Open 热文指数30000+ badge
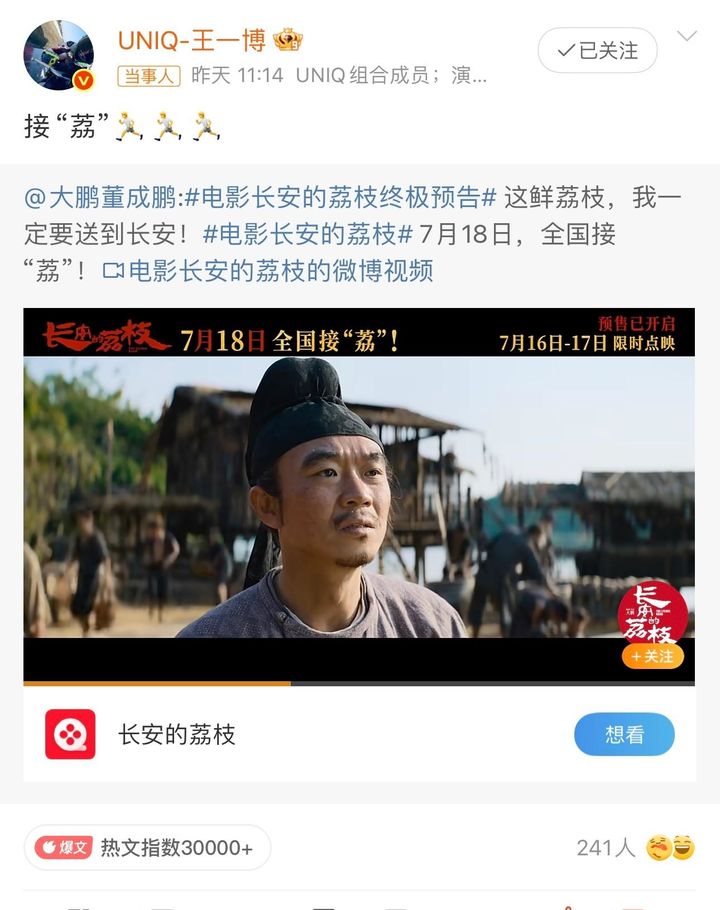720x910 pixels. (146, 848)
